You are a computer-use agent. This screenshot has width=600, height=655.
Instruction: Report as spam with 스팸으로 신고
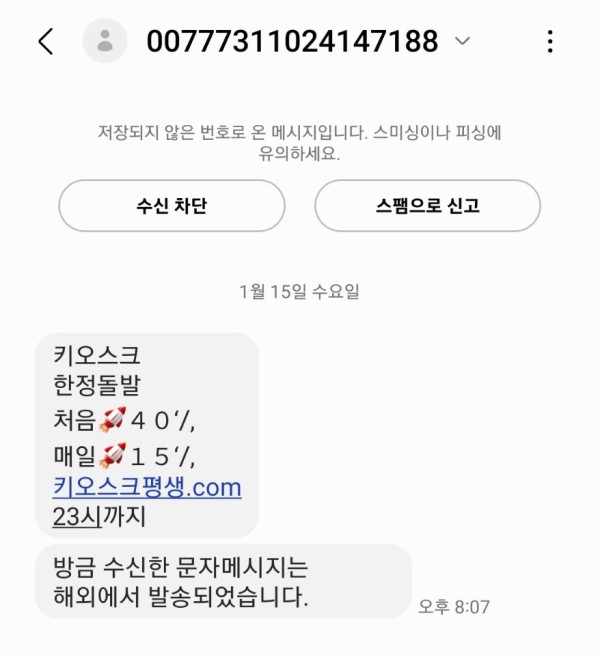click(428, 206)
